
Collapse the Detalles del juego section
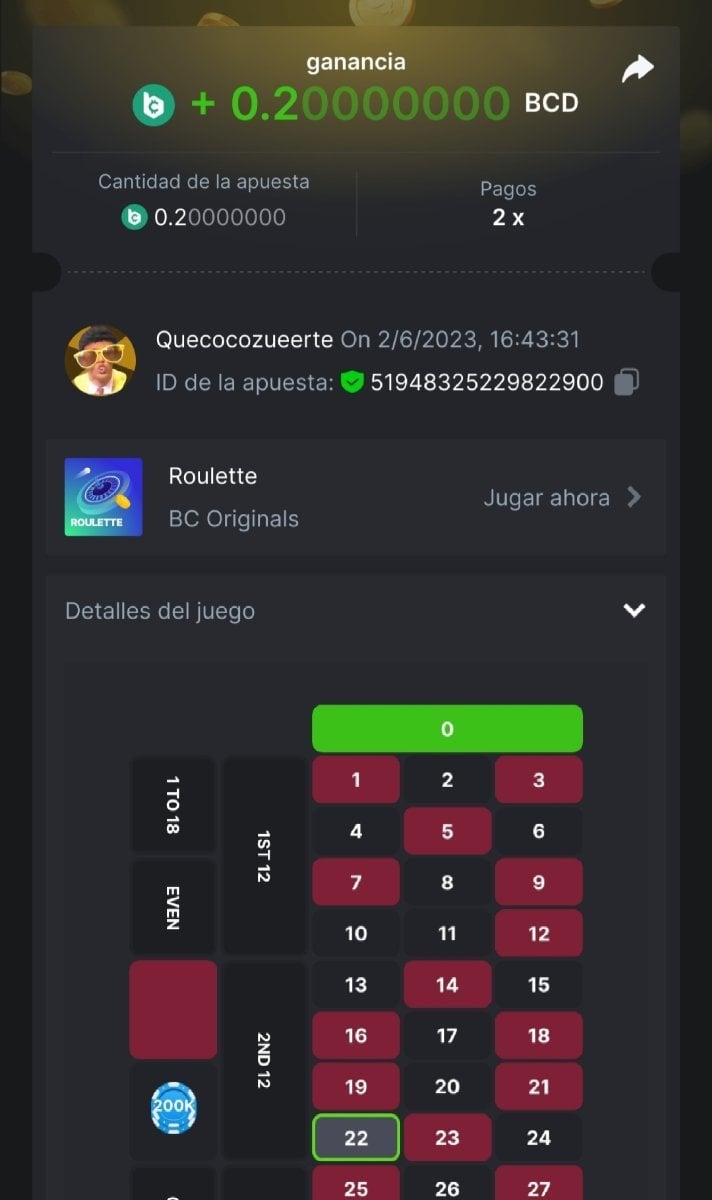coord(634,610)
